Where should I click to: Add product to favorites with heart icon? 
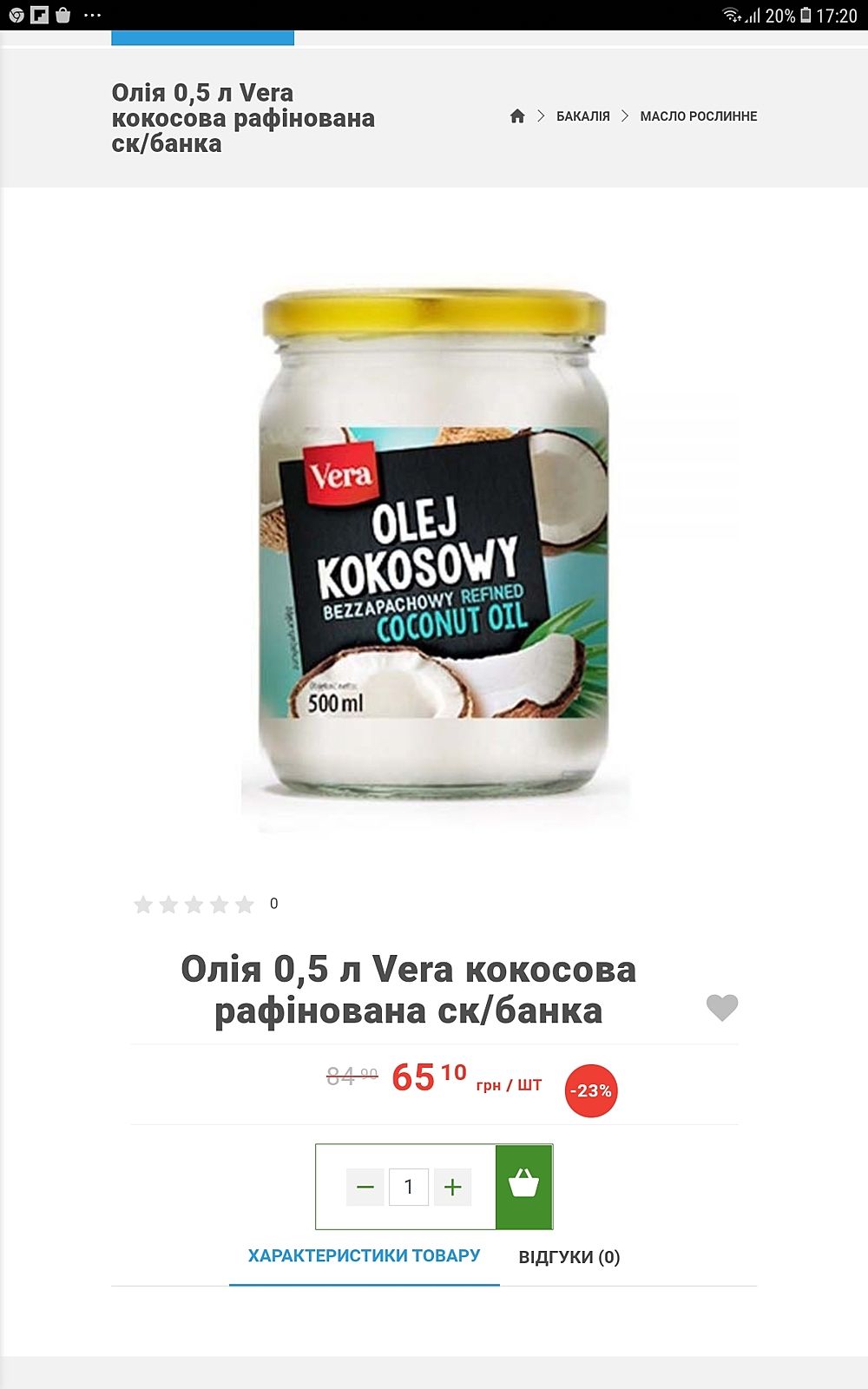tap(721, 1007)
